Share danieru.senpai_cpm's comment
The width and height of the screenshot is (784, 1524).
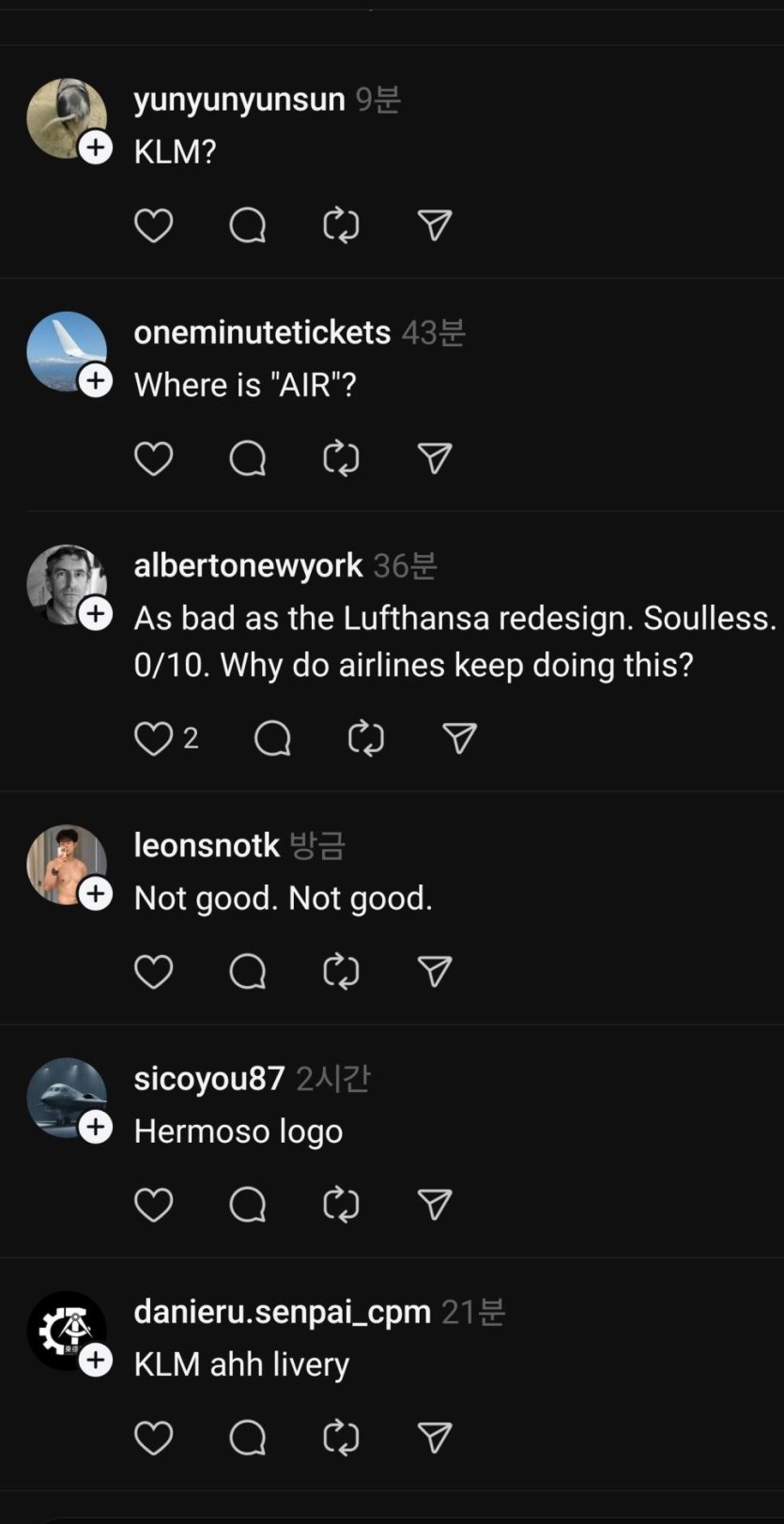[x=435, y=1438]
